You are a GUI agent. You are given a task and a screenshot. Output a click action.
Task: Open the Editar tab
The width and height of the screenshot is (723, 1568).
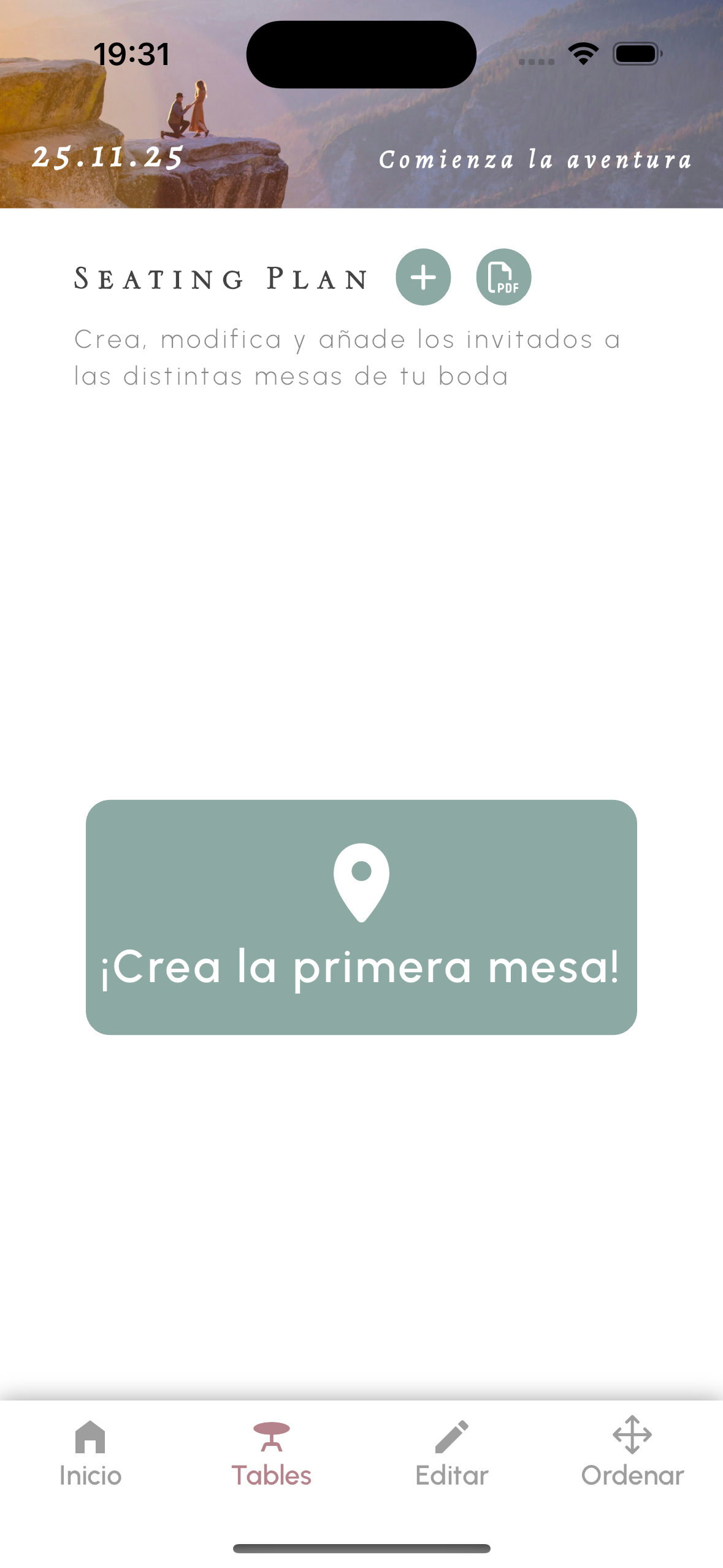(x=452, y=1453)
